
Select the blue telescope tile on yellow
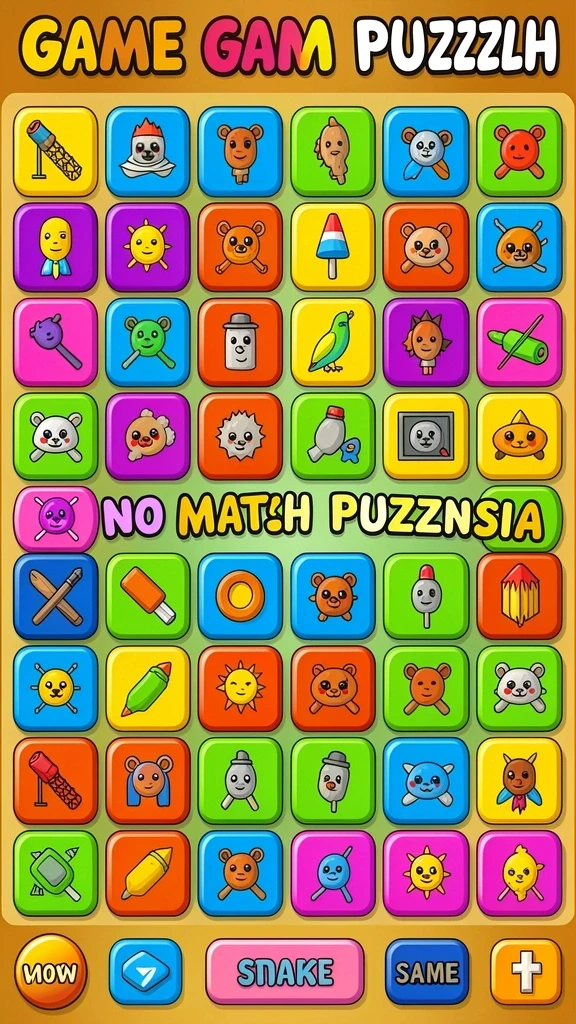(x=56, y=152)
